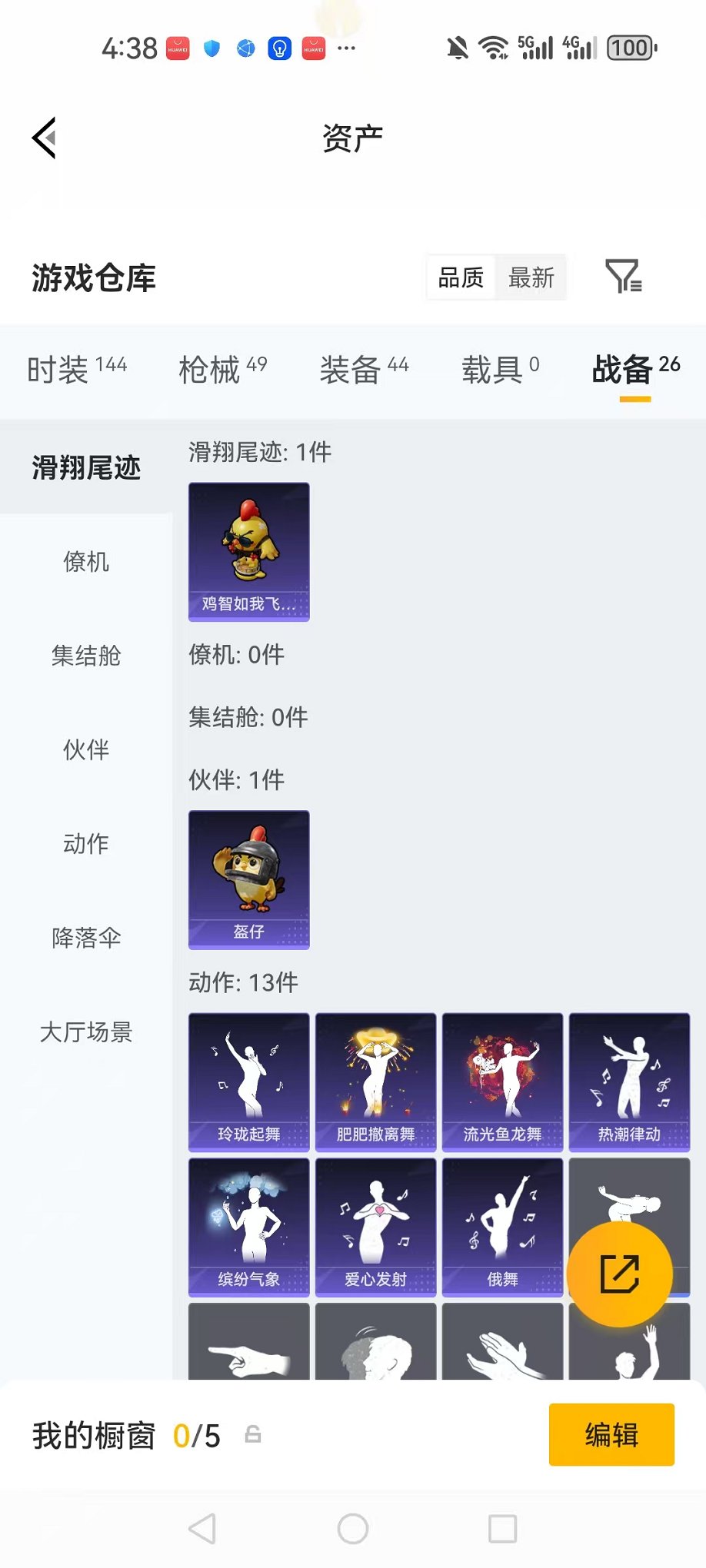Screen dimensions: 706x1568
Task: Select 滑翔尾迹 in the sidebar
Action: pyautogui.click(x=85, y=467)
